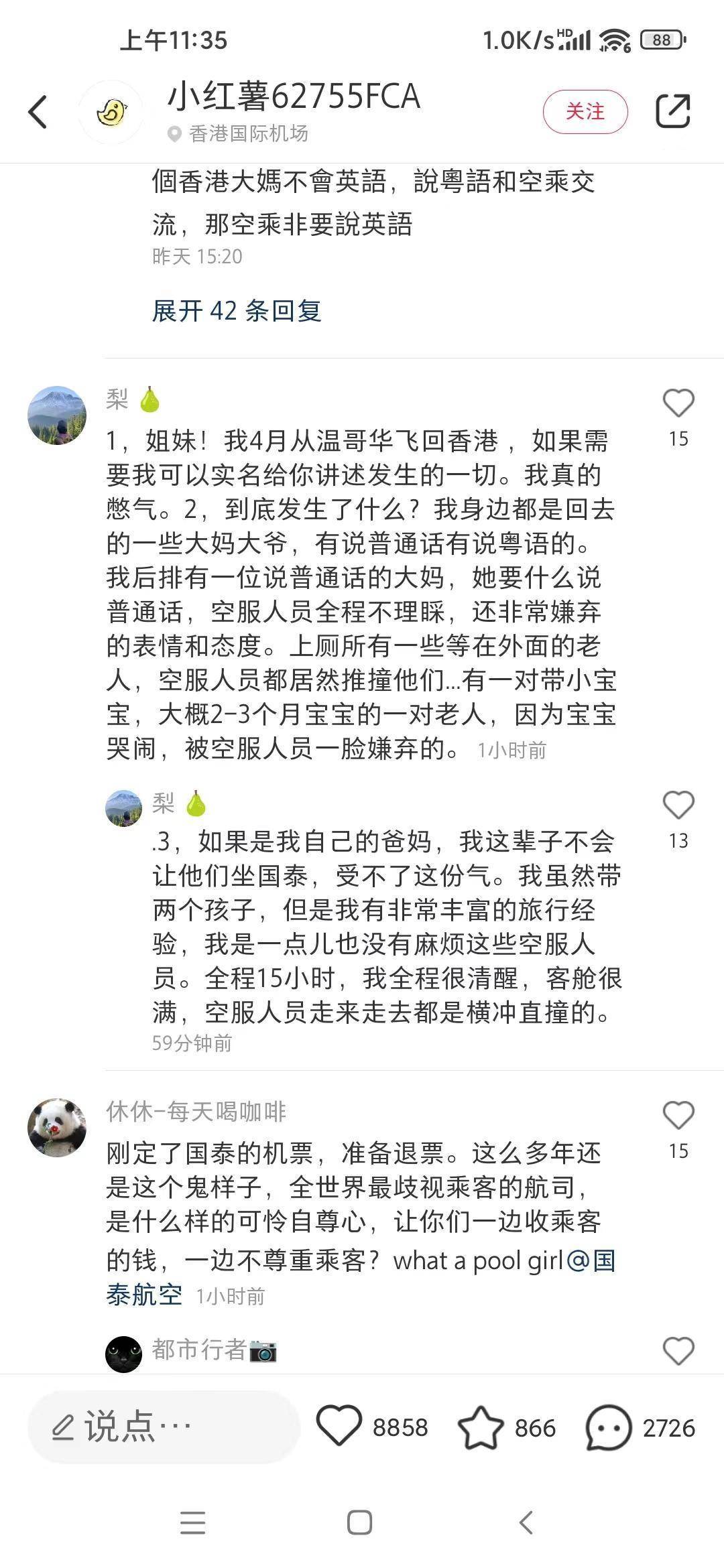The width and height of the screenshot is (724, 1568).
Task: Open the author 小红薯62755FCA's avatar
Action: 111,113
